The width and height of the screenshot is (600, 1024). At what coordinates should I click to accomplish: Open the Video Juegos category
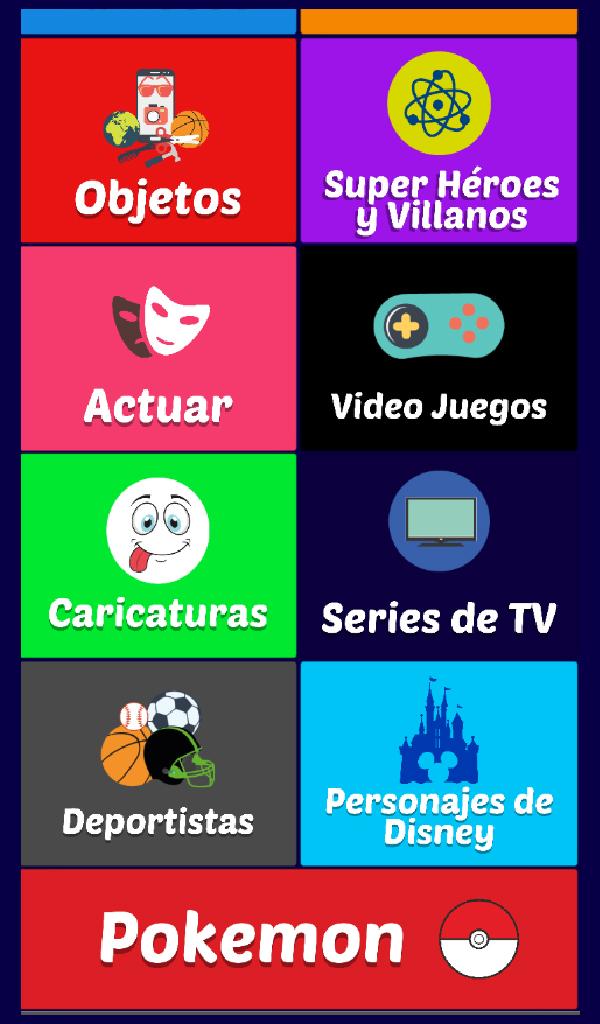[x=439, y=348]
